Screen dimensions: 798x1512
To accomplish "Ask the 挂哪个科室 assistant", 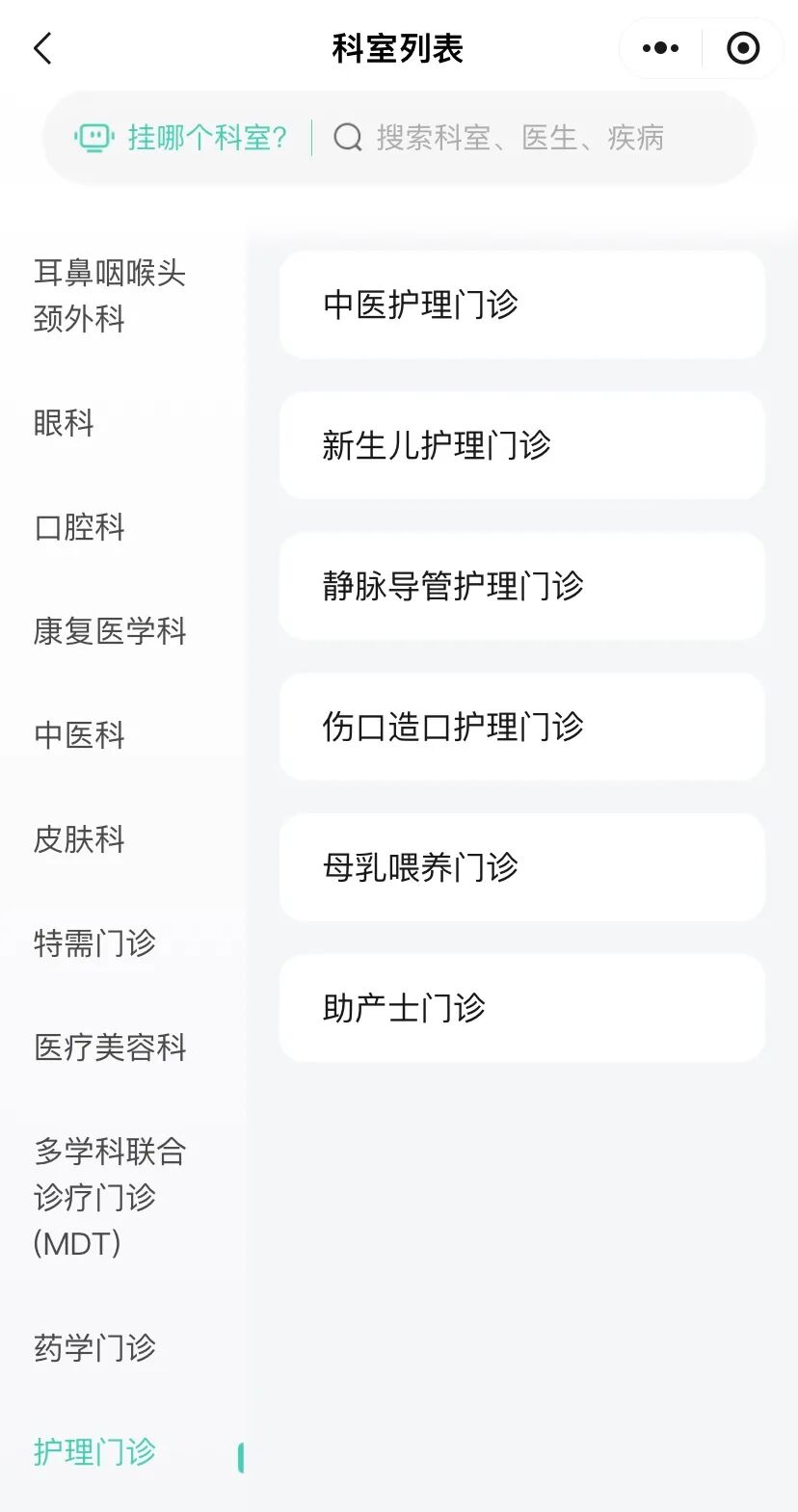I will click(x=182, y=138).
